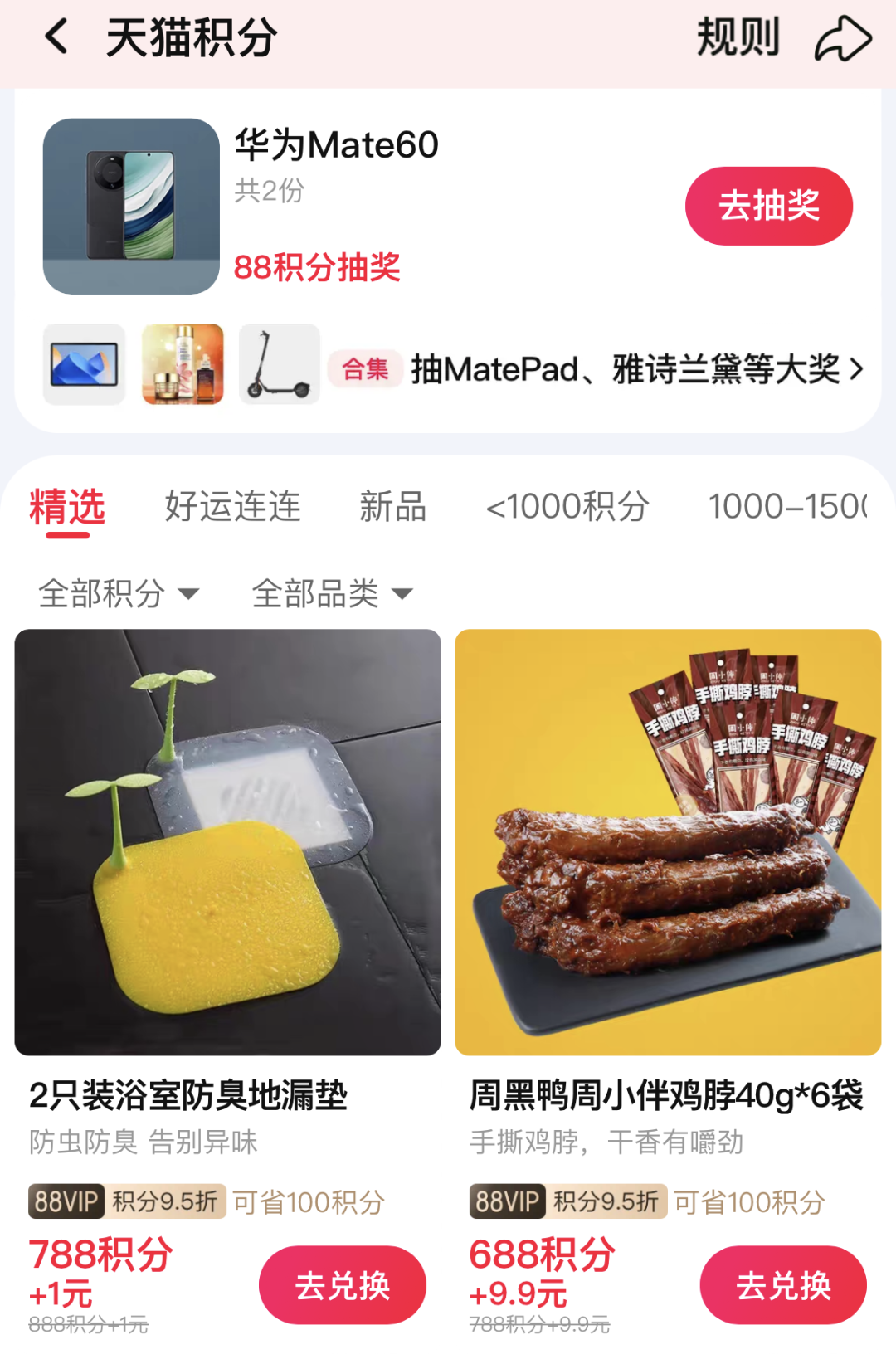Tap 去兑换 for 周黑鸭鸡脖
Screen dimensions: 896x1364
(783, 1285)
